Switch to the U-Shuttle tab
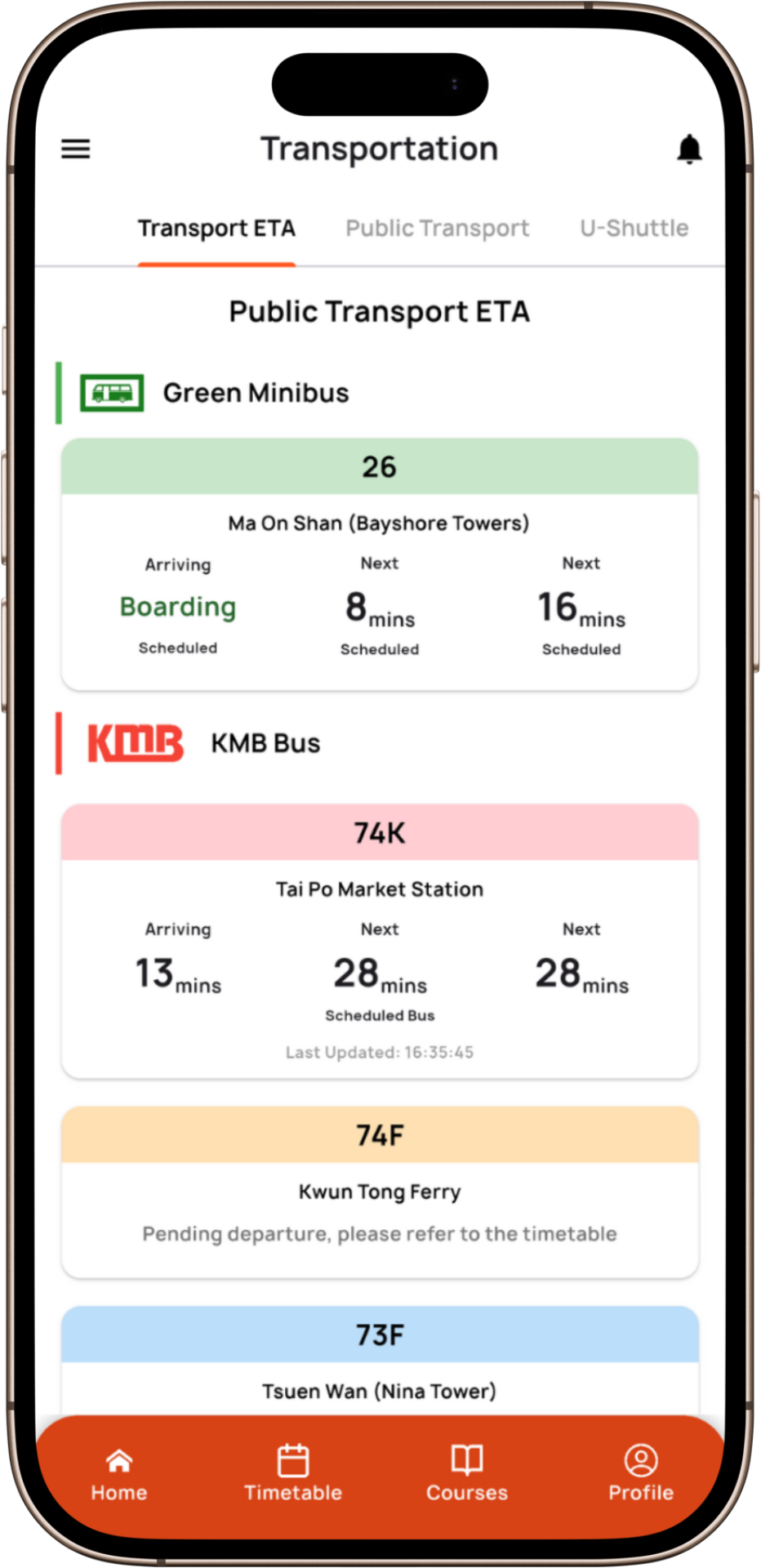Viewport: 761px width, 1568px height. coord(634,229)
